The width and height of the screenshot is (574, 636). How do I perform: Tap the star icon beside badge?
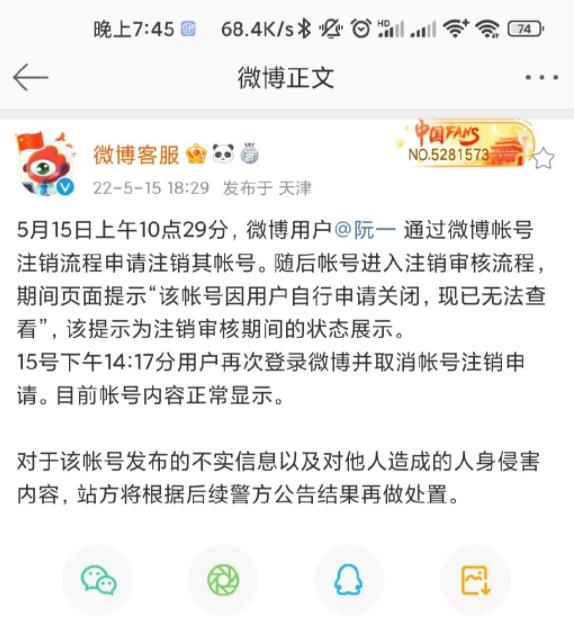544,159
